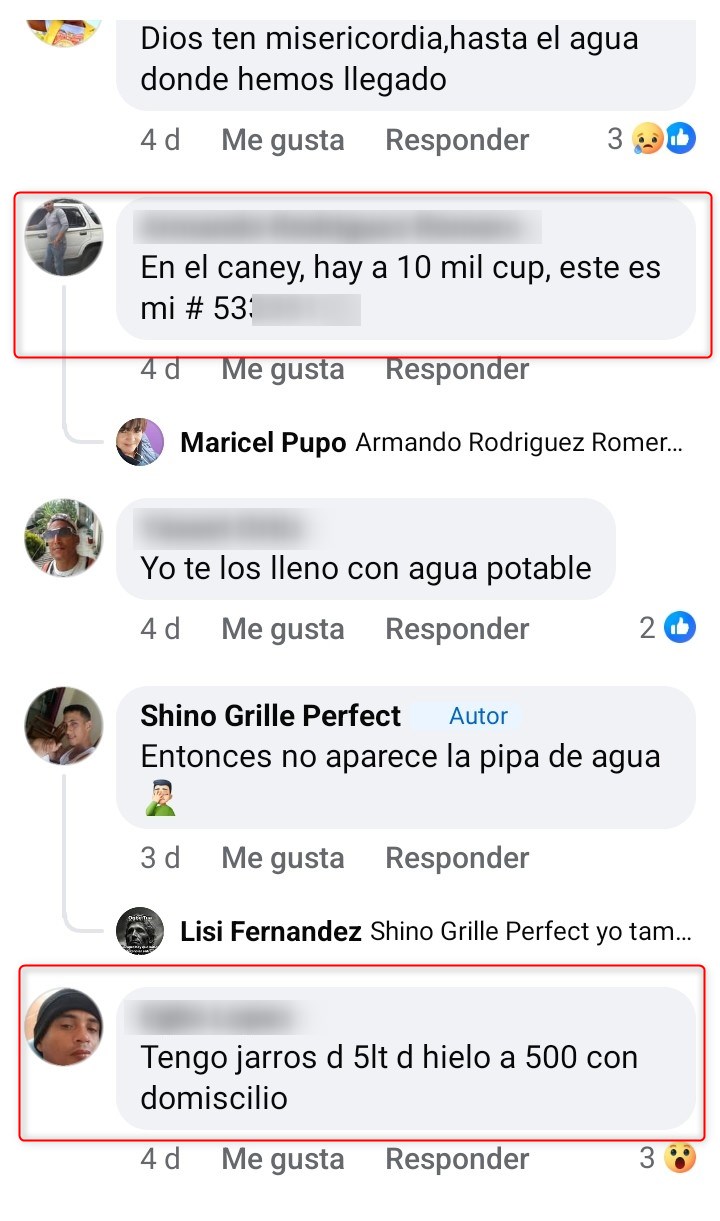Like the 'pipa de agua' comment
Screen dimensions: 720x1221
coord(282,858)
